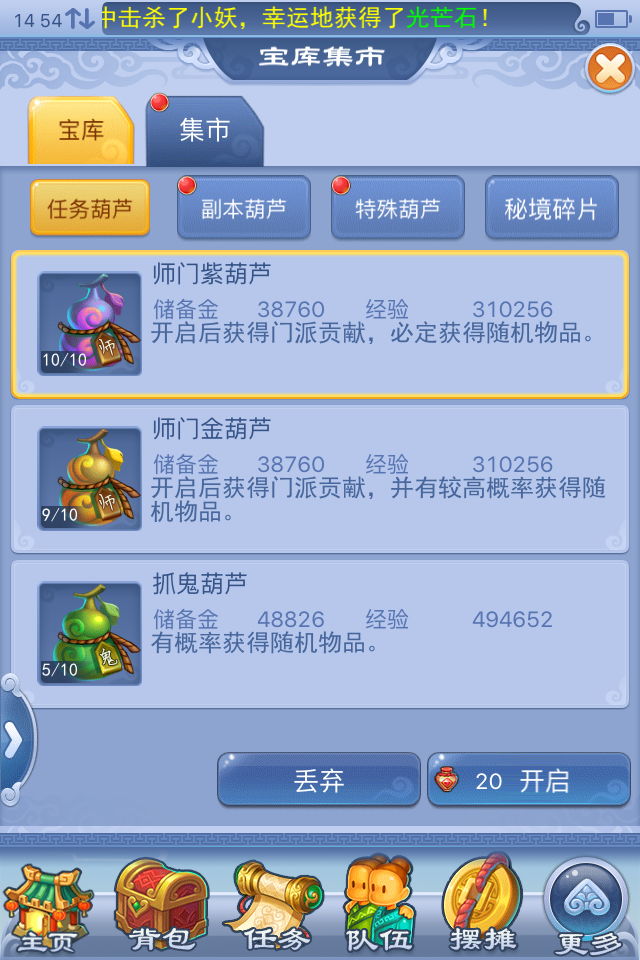Open the 任务 quest scroll
This screenshot has width=640, height=960.
271,905
